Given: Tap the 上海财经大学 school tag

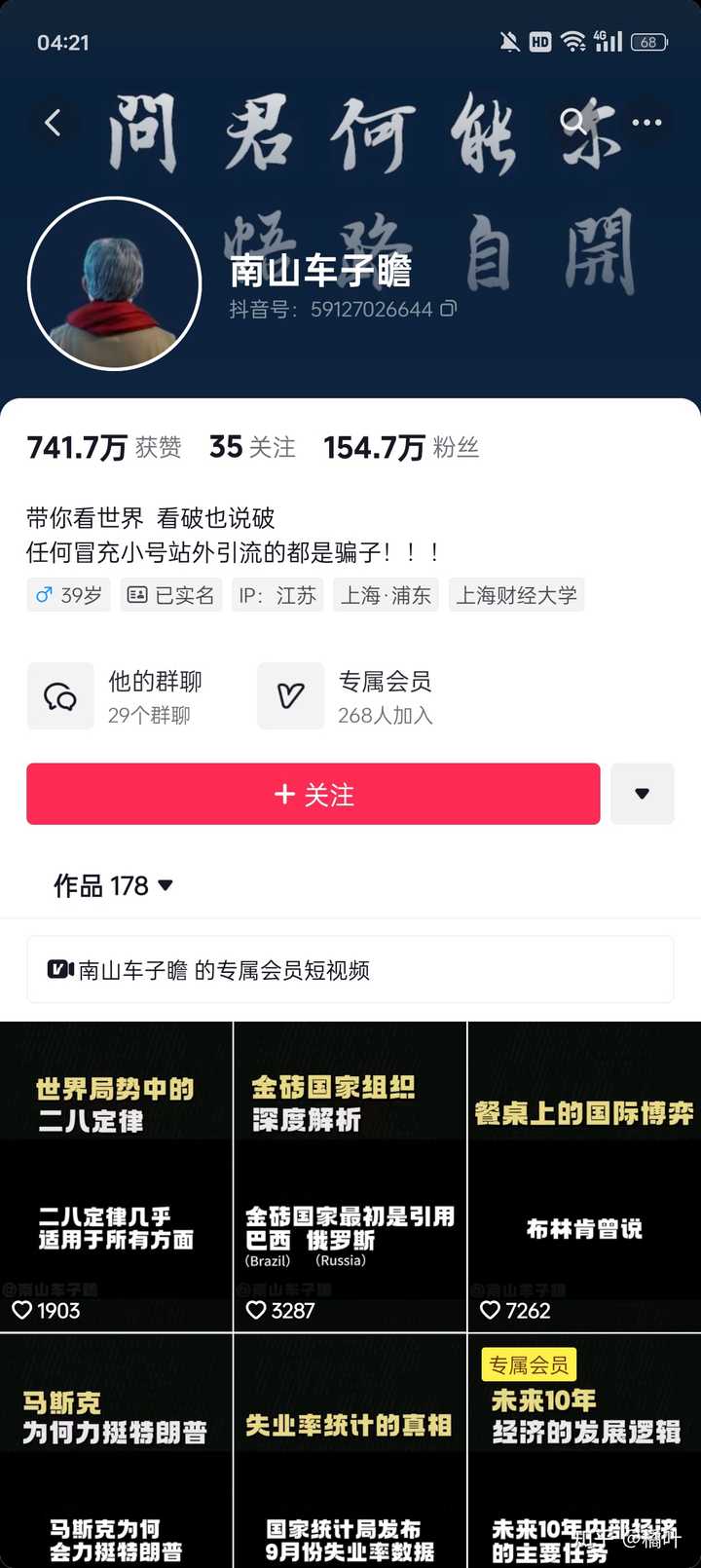Looking at the screenshot, I should (x=517, y=595).
